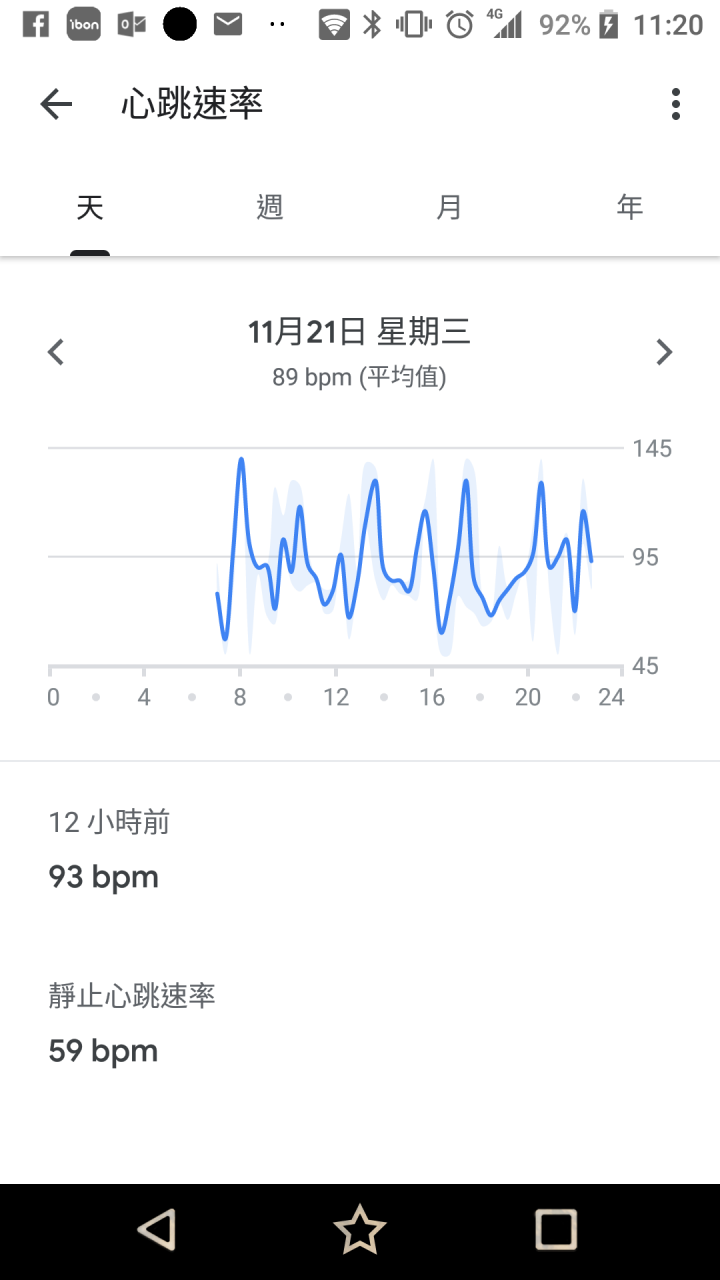Go to the day after 11月21日
Screen dimensions: 720x1280
coord(664,352)
